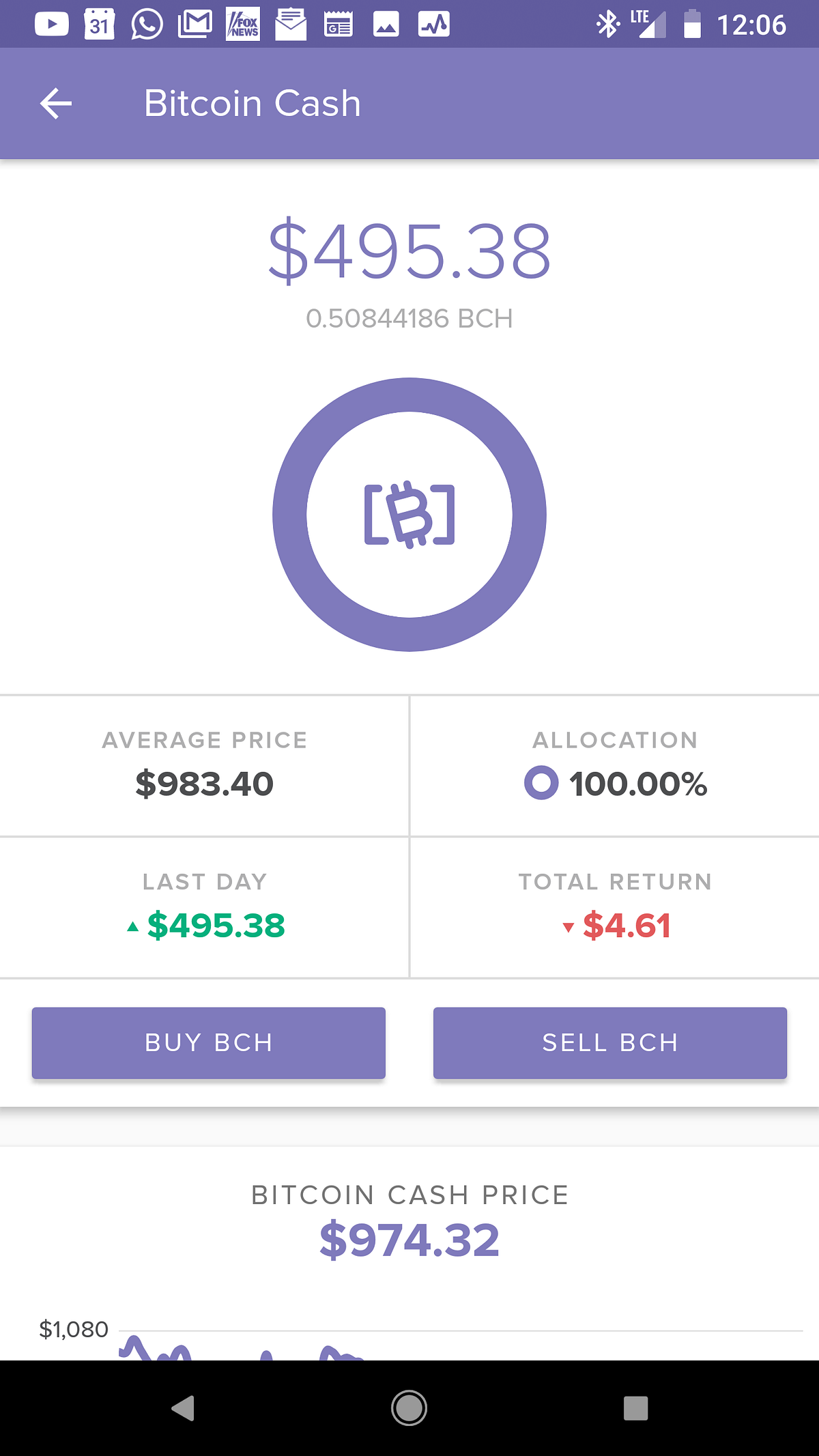
Task: Open the WhatsApp notification icon
Action: click(145, 25)
